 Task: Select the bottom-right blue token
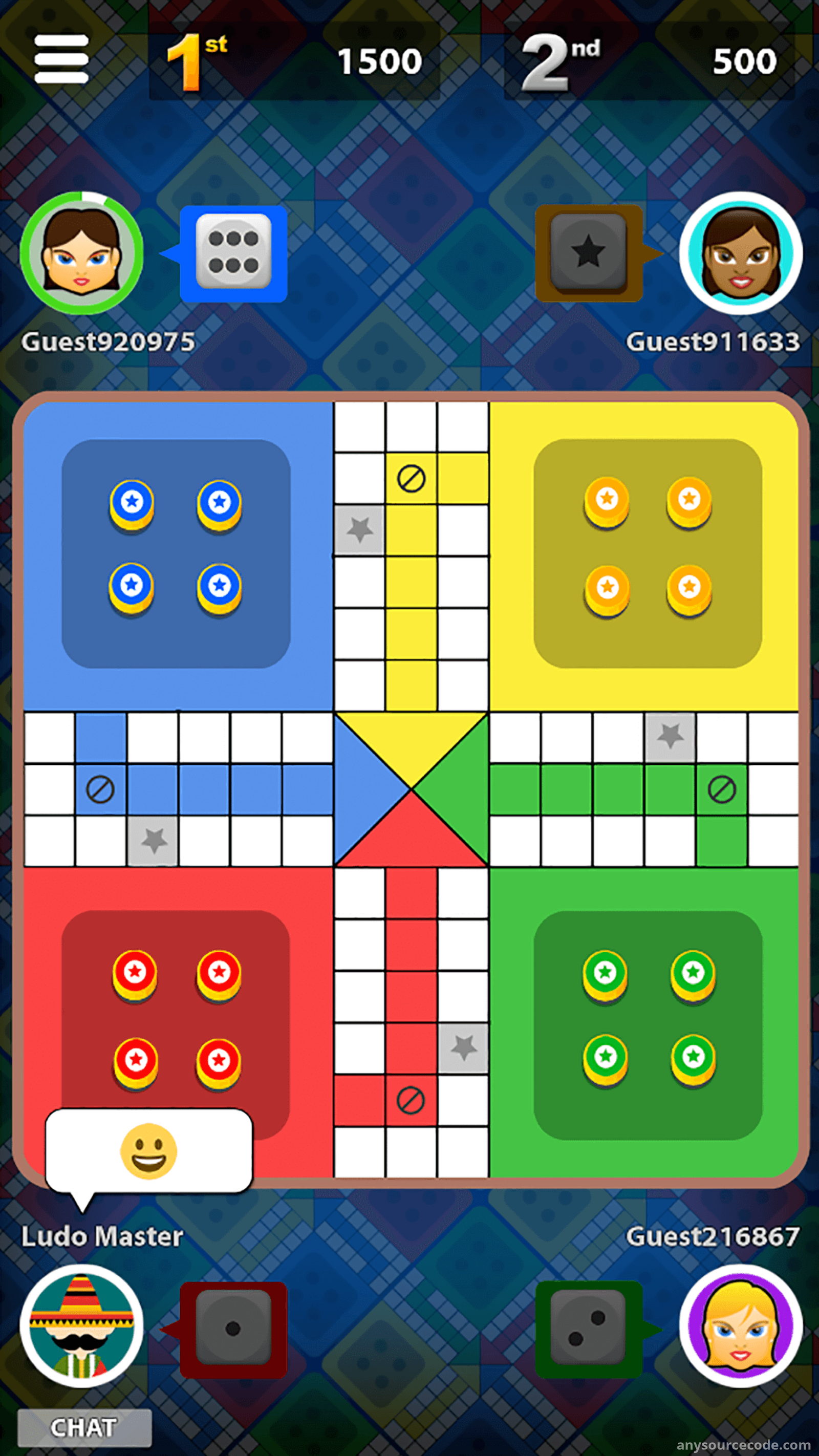coord(219,587)
